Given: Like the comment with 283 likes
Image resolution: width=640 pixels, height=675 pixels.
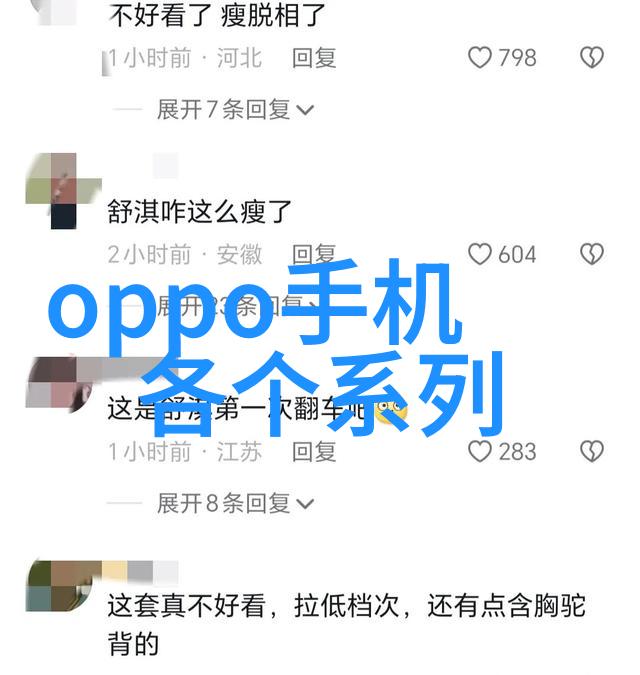Looking at the screenshot, I should [481, 451].
